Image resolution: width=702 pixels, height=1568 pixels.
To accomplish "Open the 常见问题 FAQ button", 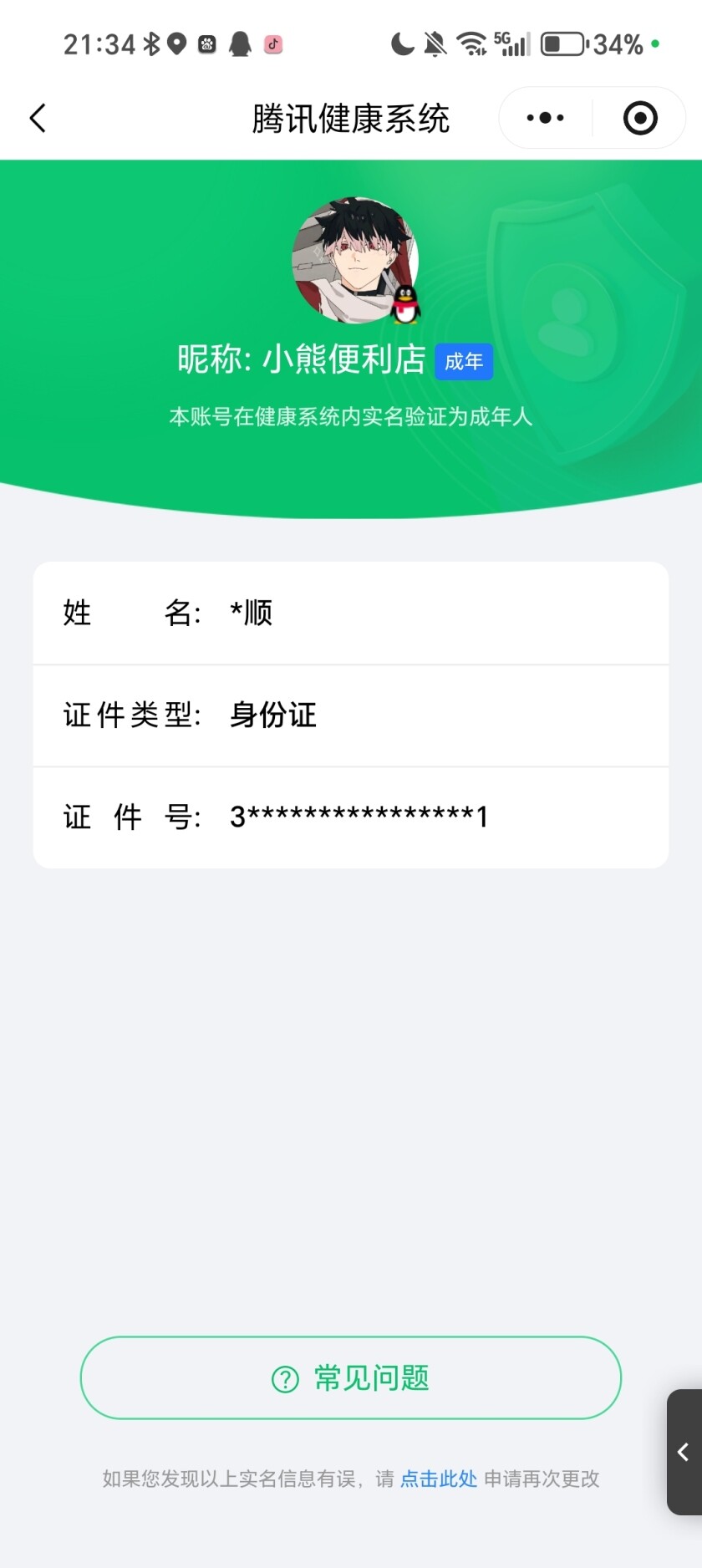I will coord(351,1377).
